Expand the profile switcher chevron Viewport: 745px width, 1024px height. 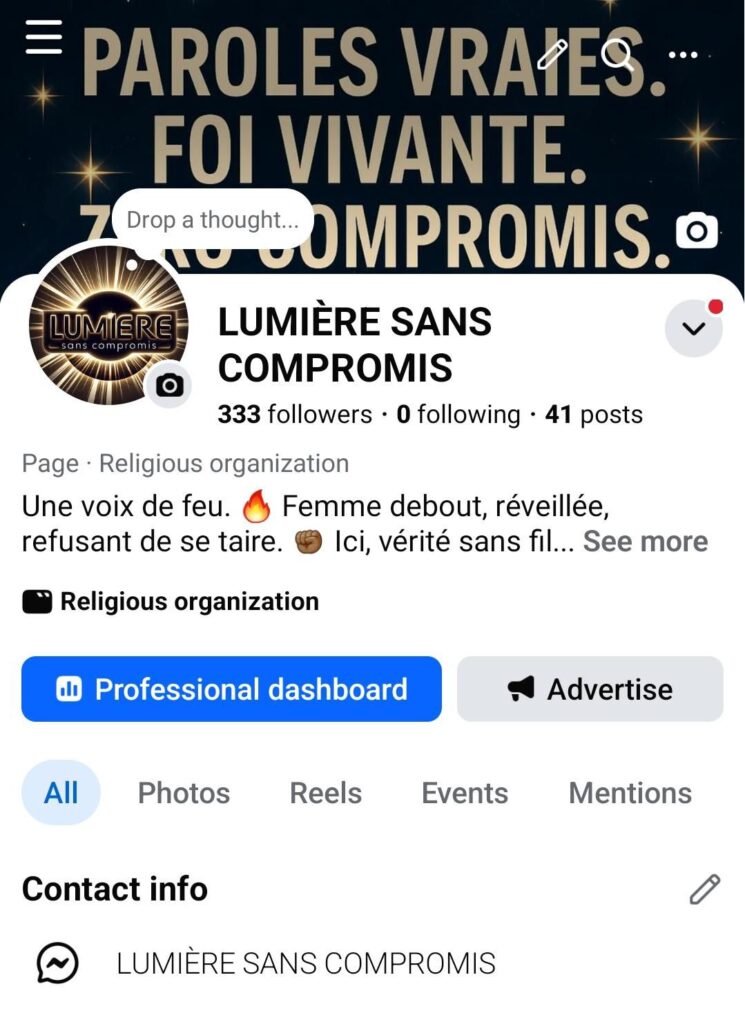click(693, 328)
